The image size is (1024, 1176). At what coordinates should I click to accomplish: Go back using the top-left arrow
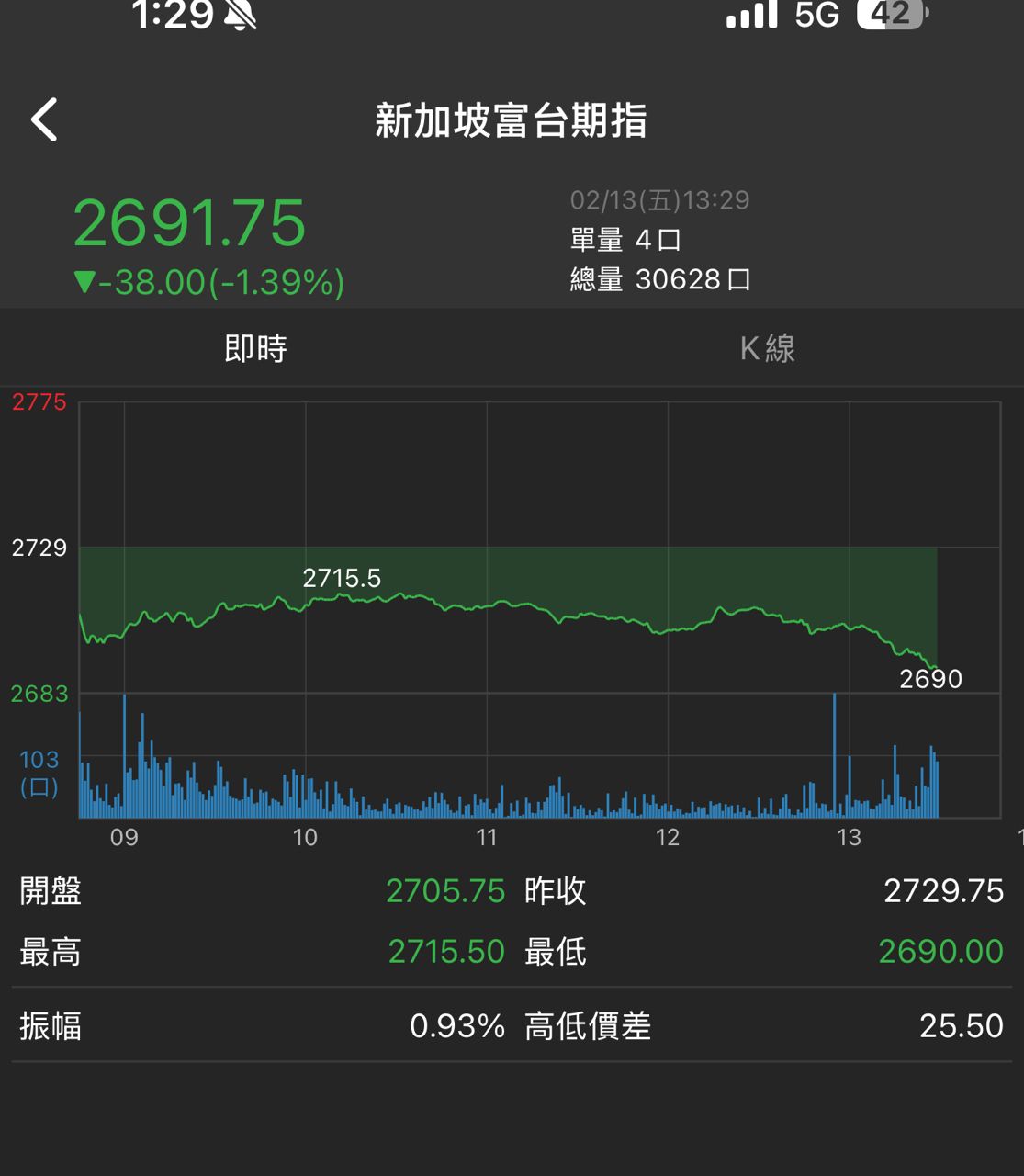click(x=44, y=119)
